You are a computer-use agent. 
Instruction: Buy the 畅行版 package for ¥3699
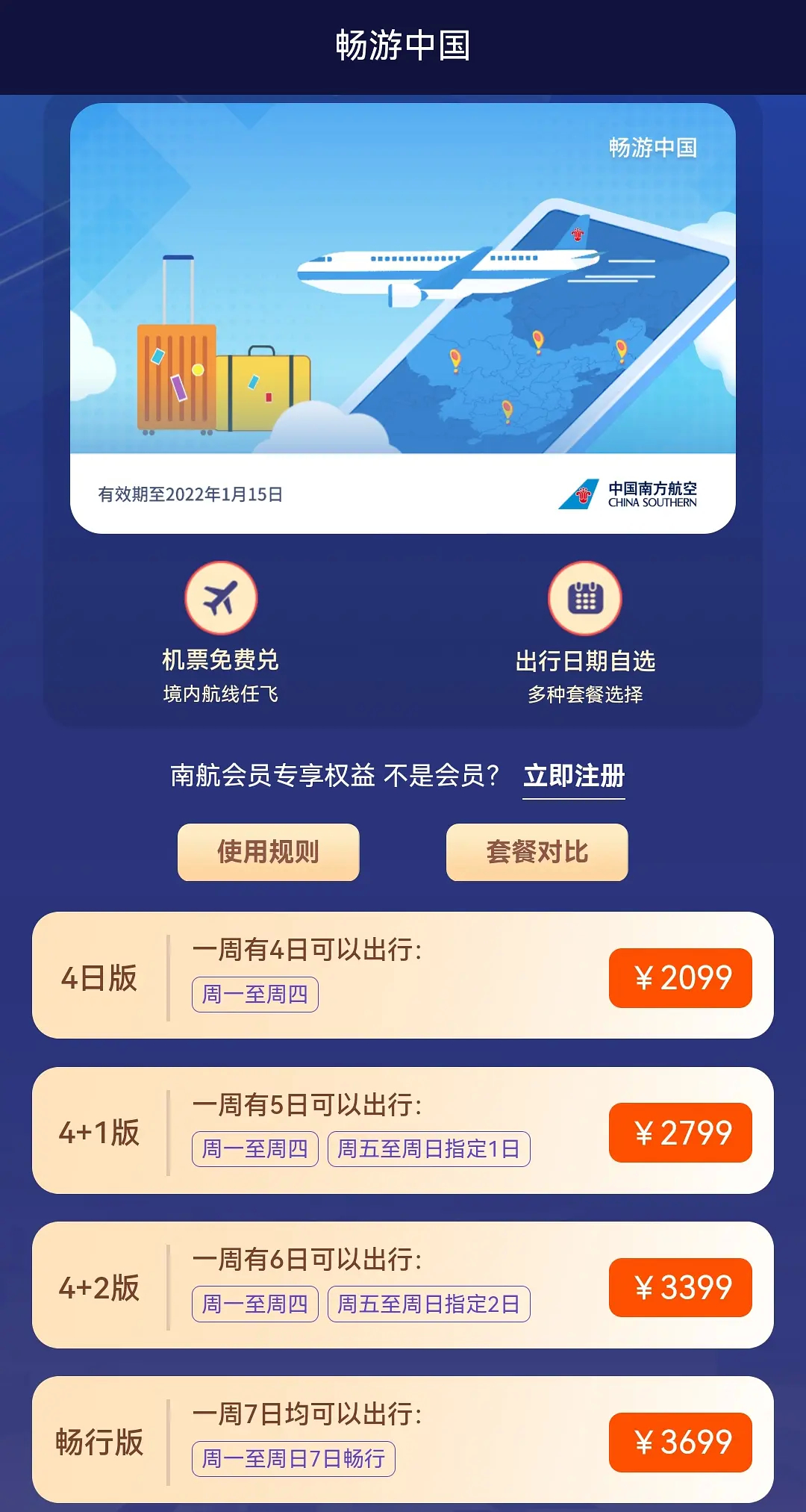(x=681, y=1443)
